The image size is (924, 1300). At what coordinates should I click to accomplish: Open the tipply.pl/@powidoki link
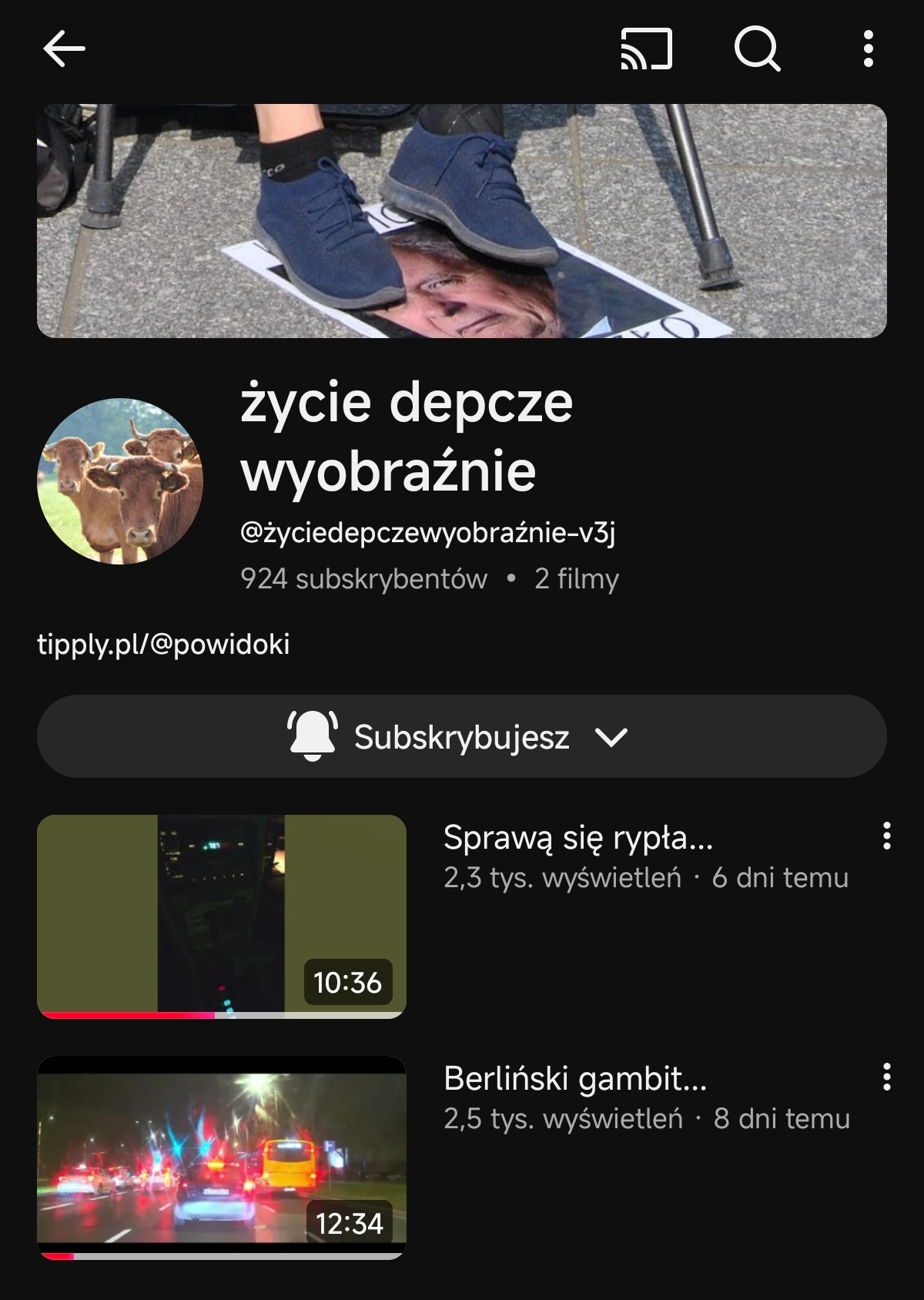pos(163,644)
